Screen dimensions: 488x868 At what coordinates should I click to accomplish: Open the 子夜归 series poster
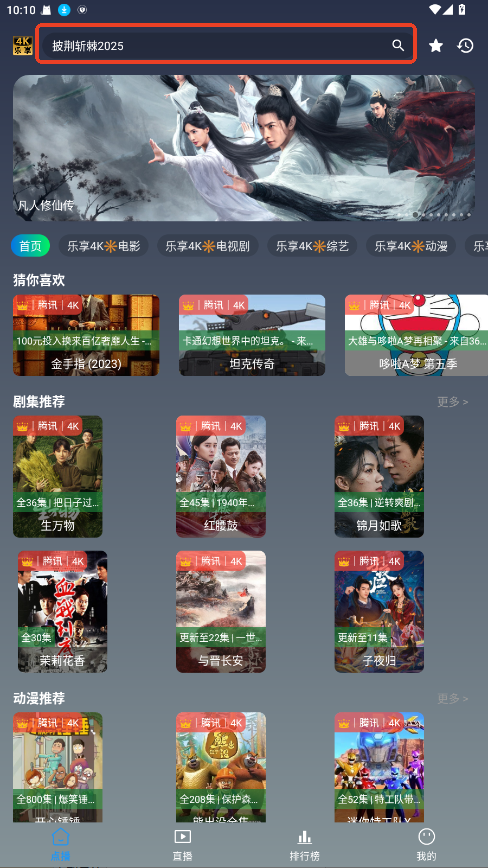[379, 612]
